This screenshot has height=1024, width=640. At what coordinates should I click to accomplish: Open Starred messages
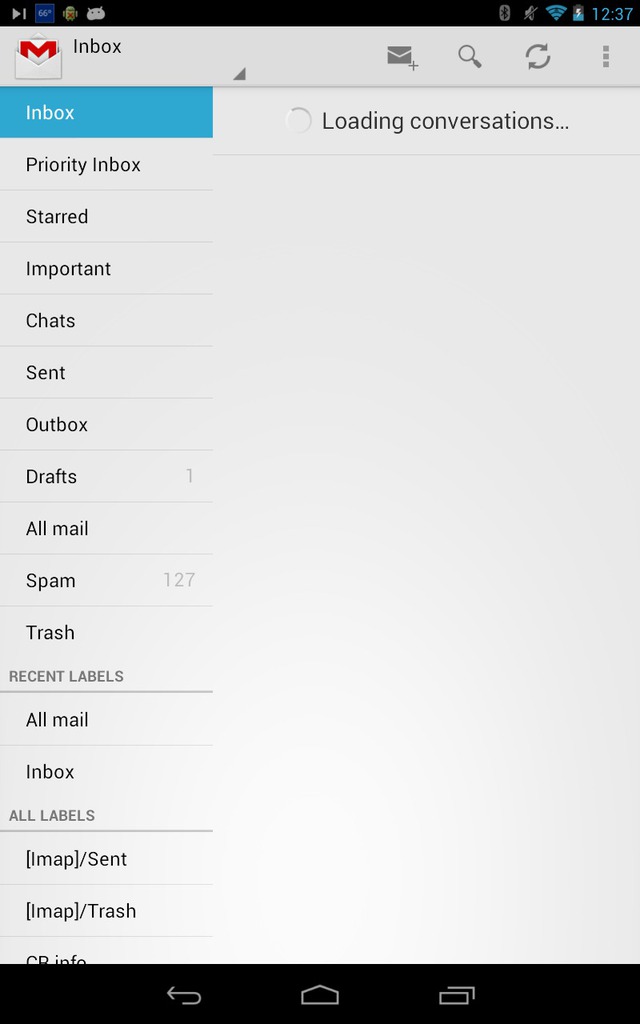[106, 217]
